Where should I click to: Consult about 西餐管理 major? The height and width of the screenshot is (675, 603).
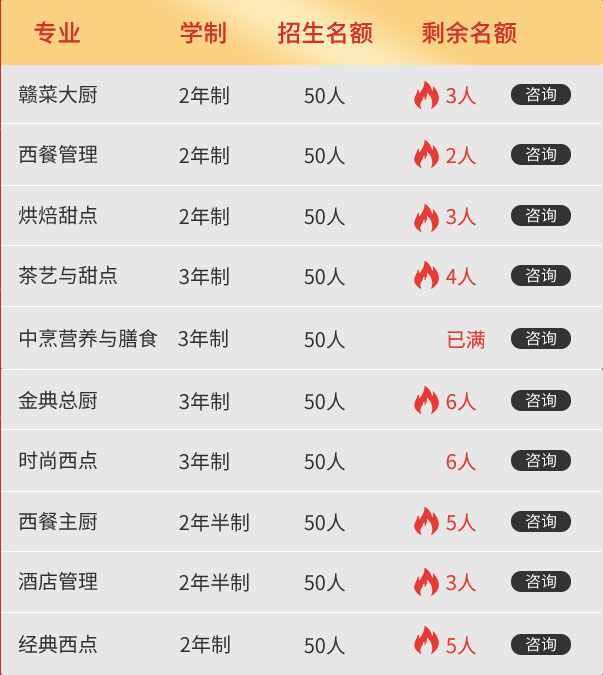click(540, 155)
